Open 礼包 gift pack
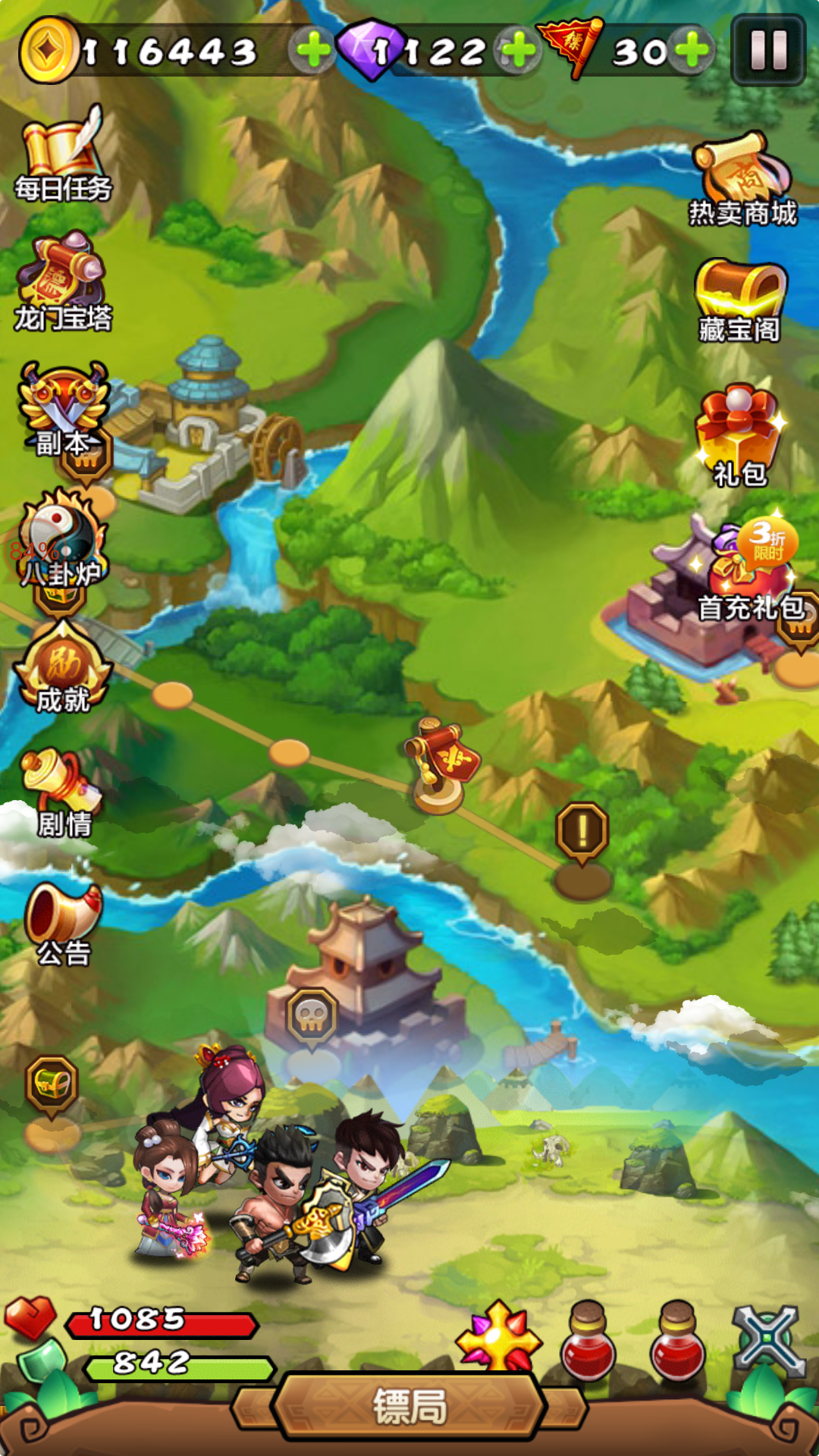The height and width of the screenshot is (1456, 819). [740, 435]
